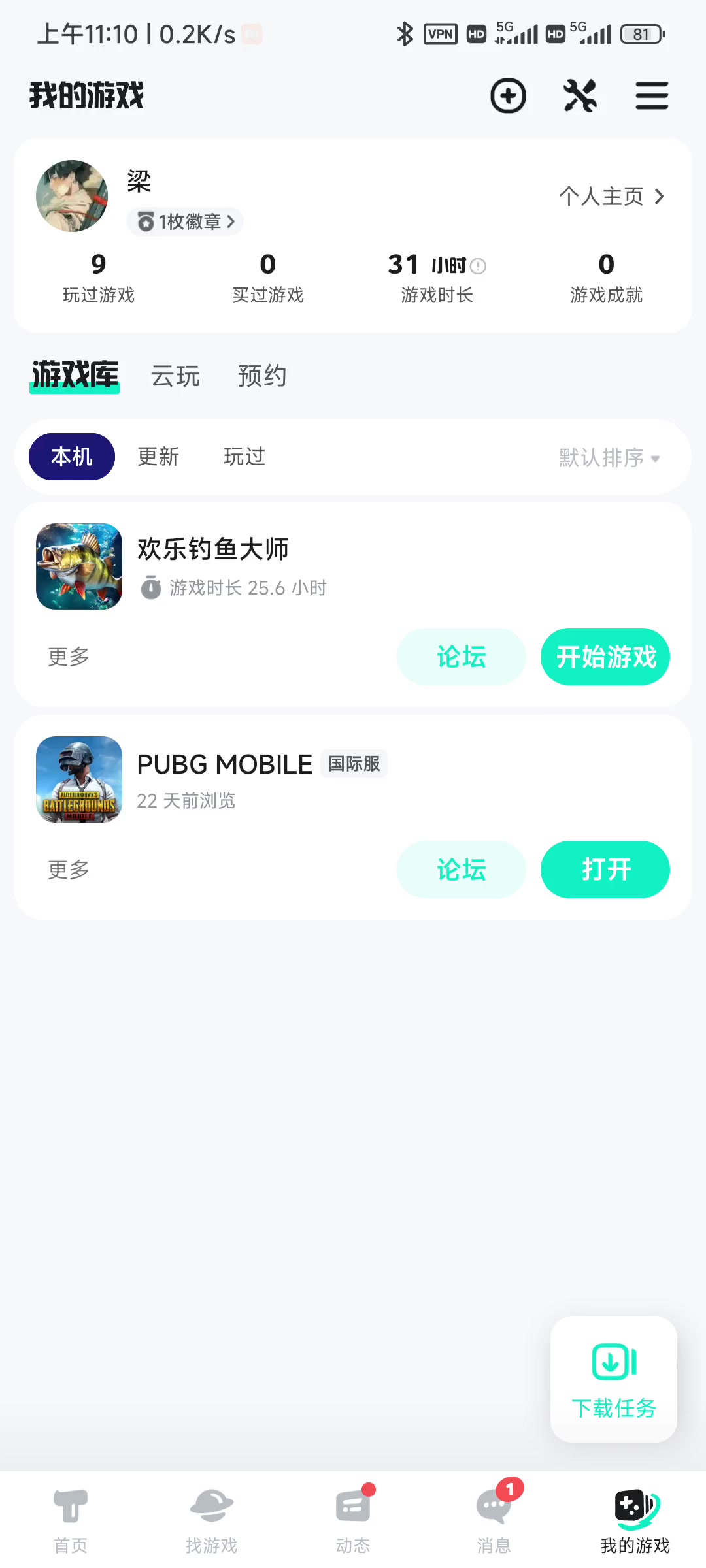Image resolution: width=706 pixels, height=1568 pixels.
Task: Open the 下载任务 download tasks button
Action: [613, 1379]
